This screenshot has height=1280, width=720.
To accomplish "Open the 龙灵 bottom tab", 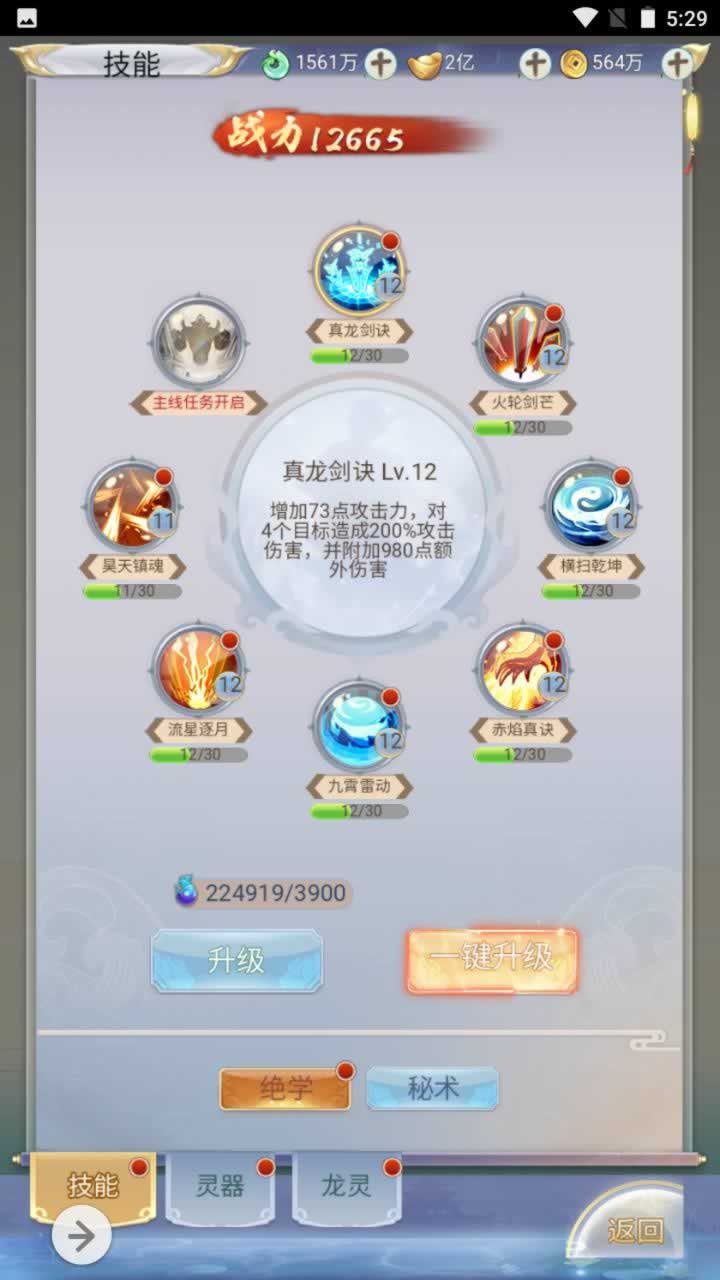I will 346,1187.
